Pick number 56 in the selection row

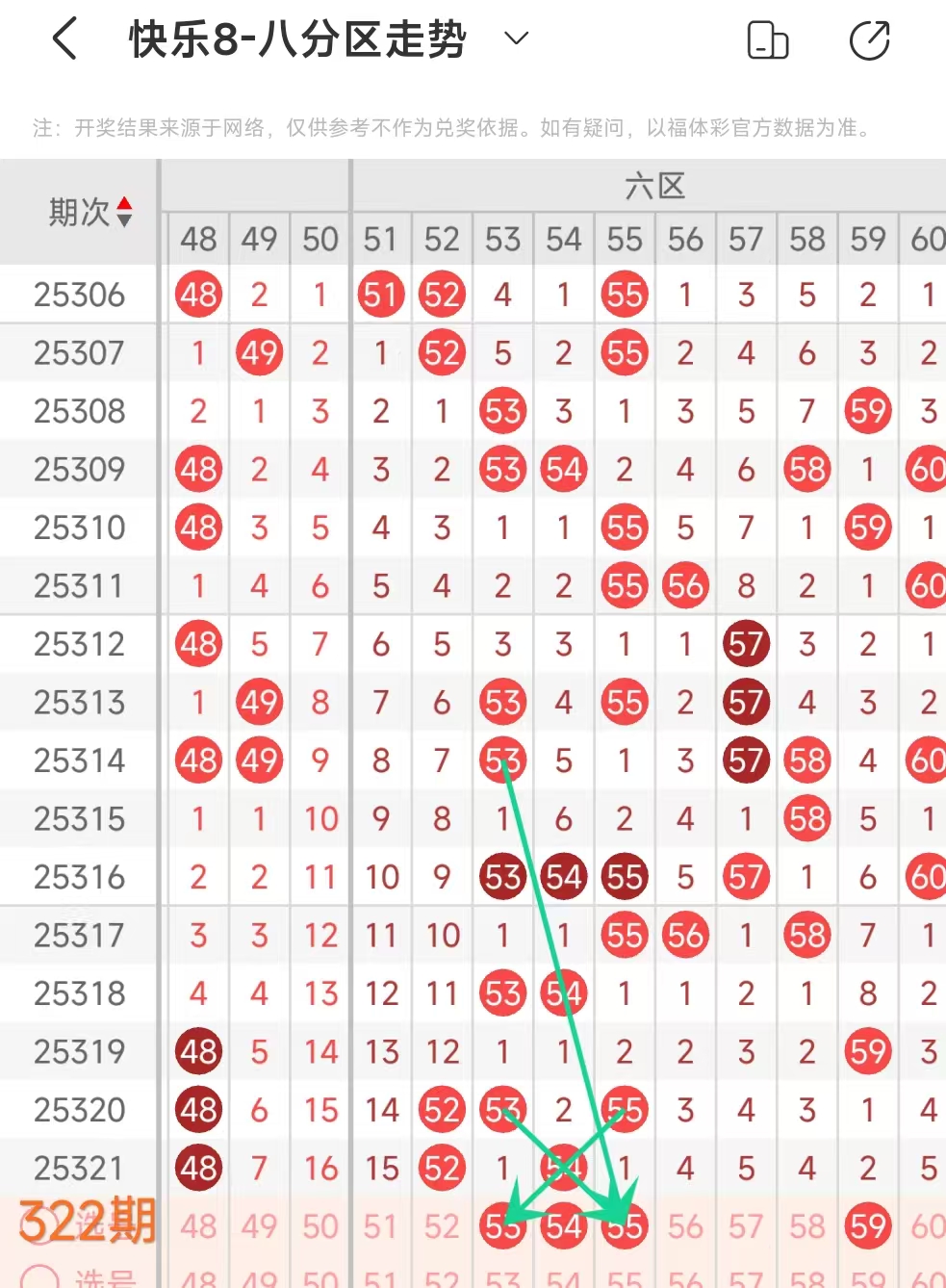685,1225
